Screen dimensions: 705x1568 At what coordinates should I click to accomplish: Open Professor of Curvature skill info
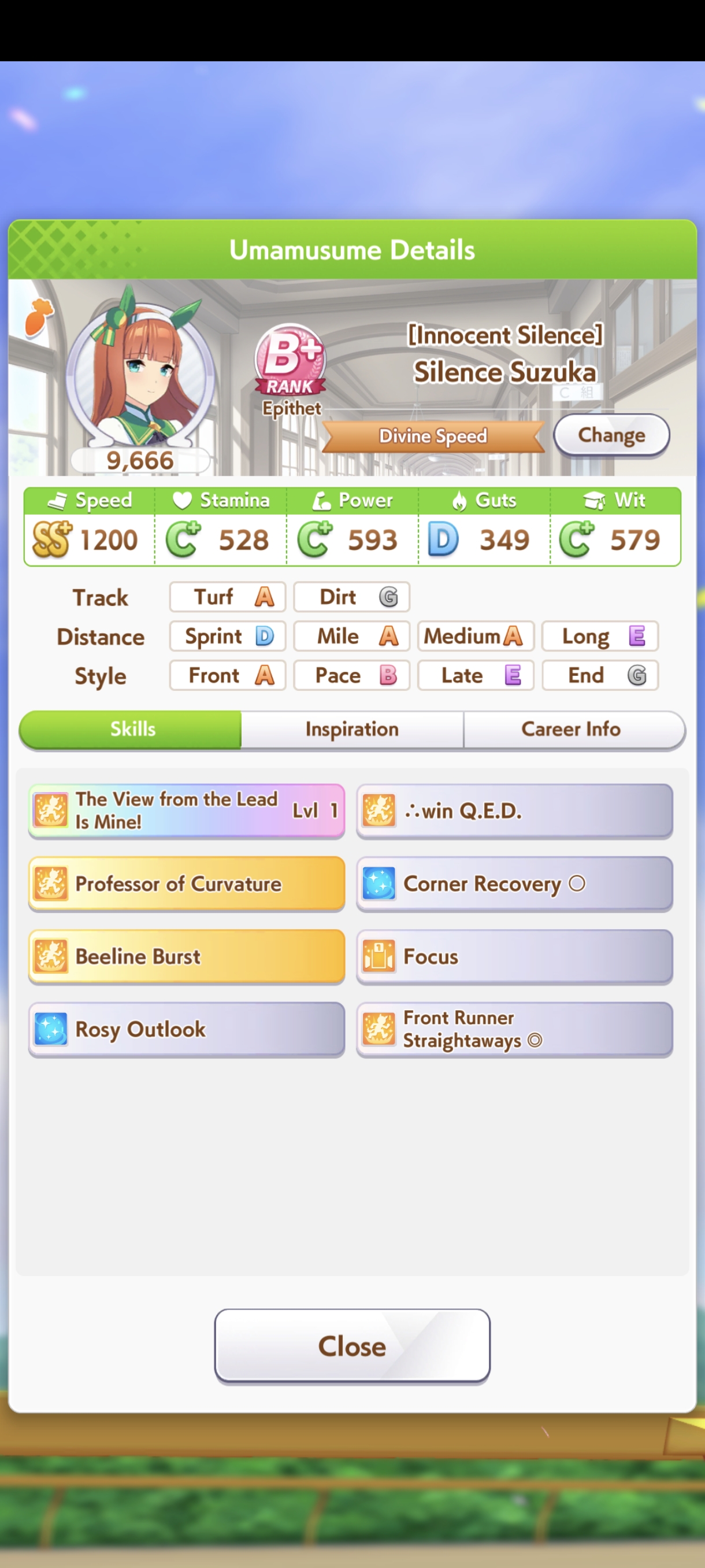pyautogui.click(x=186, y=883)
